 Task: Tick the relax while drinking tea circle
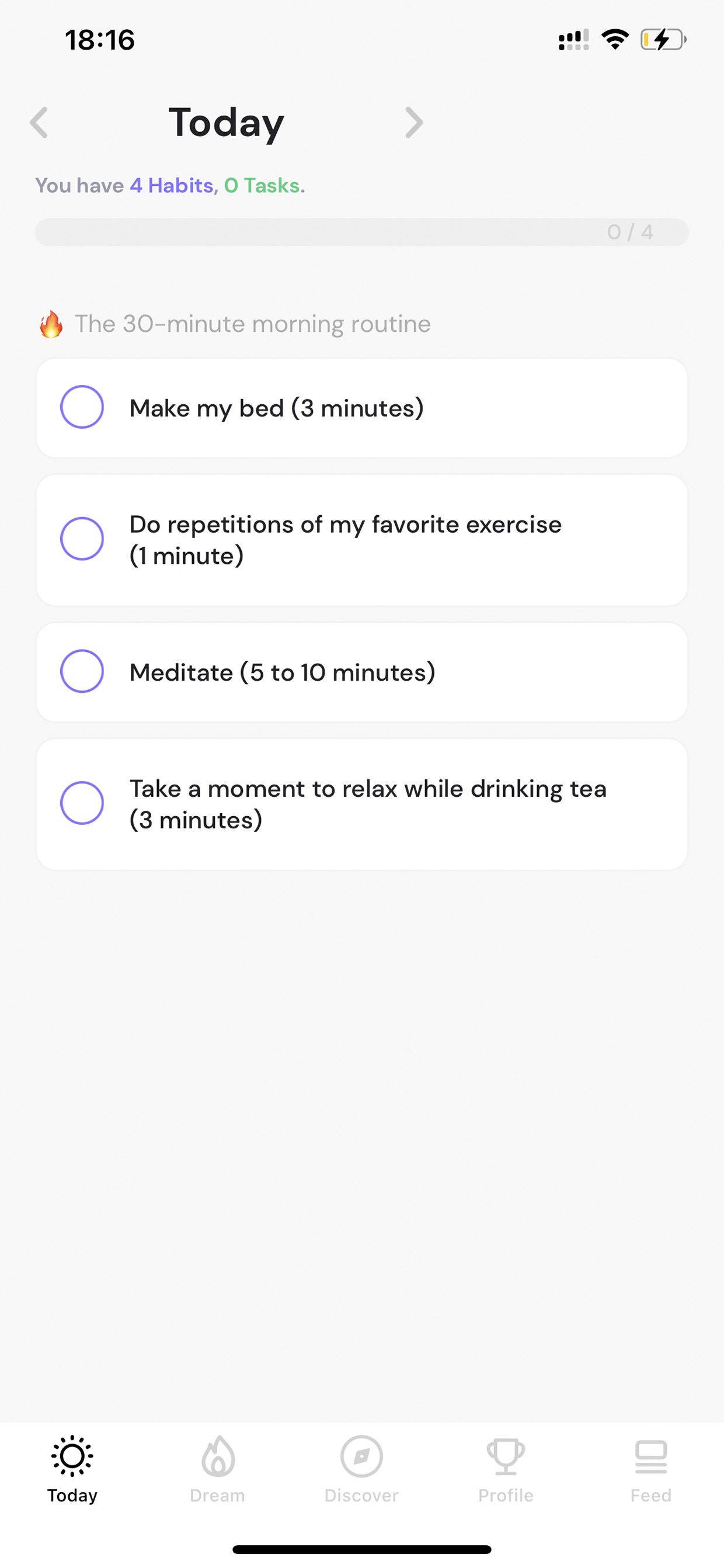pyautogui.click(x=82, y=803)
